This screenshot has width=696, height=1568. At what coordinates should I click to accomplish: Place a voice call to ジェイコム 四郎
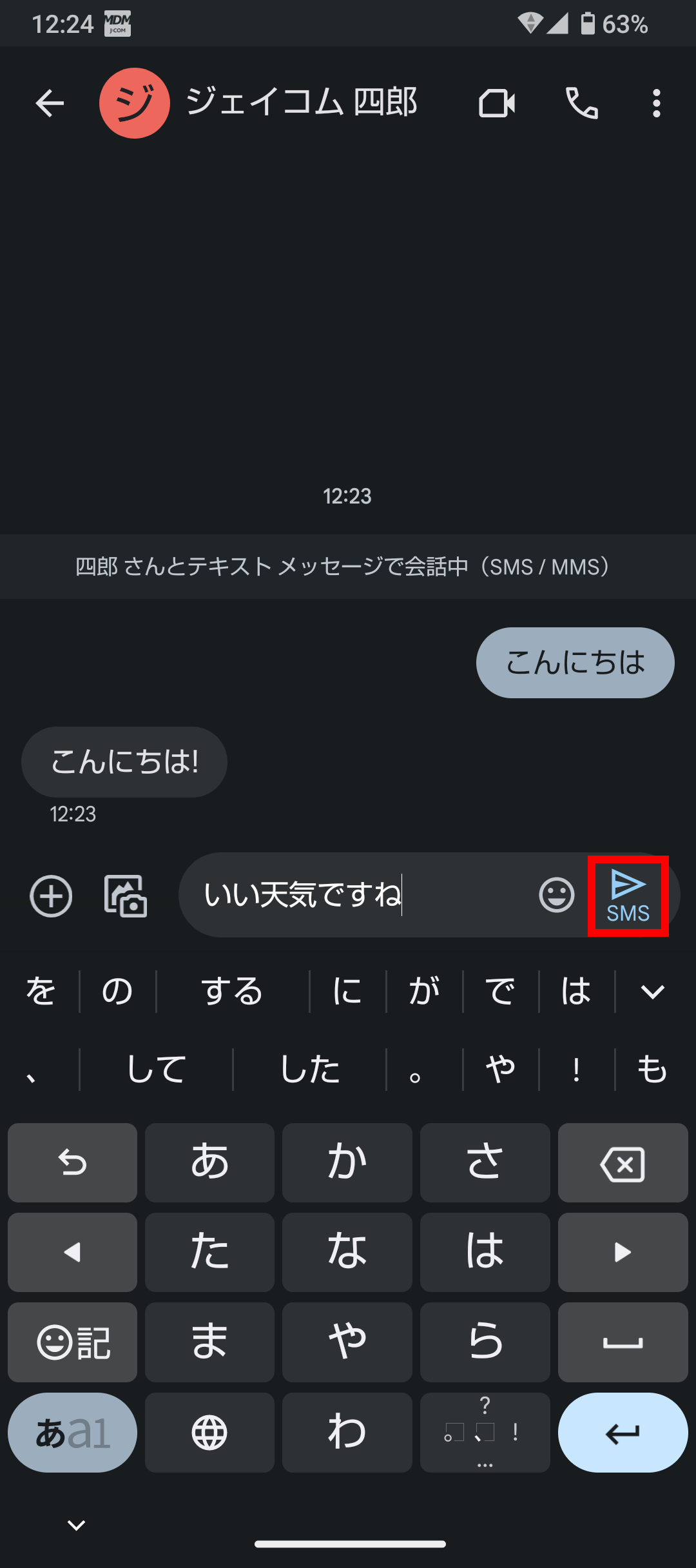coord(581,103)
